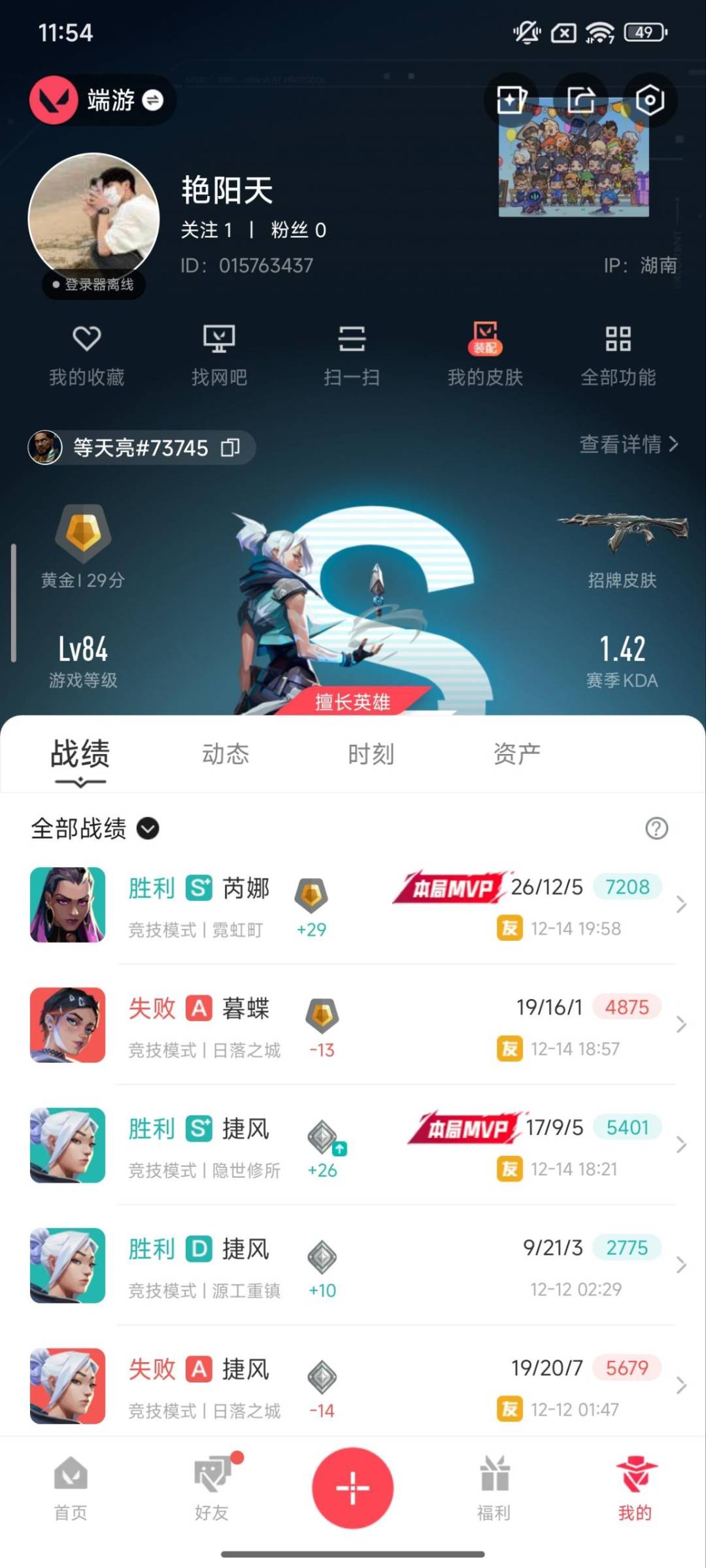Go to the 好友 tab
This screenshot has width=706, height=1568.
pyautogui.click(x=212, y=1488)
